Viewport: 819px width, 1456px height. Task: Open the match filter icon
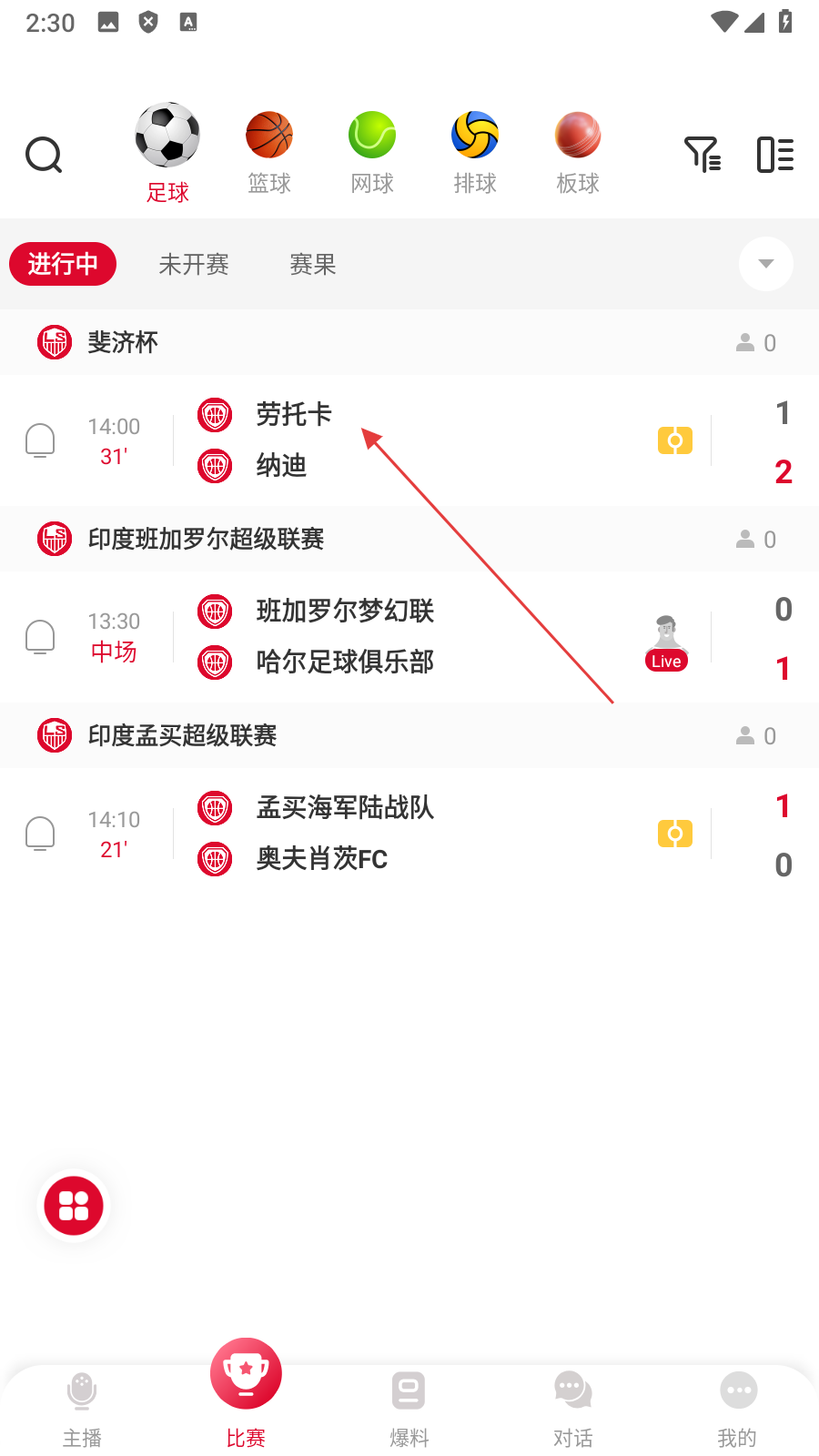pyautogui.click(x=703, y=155)
